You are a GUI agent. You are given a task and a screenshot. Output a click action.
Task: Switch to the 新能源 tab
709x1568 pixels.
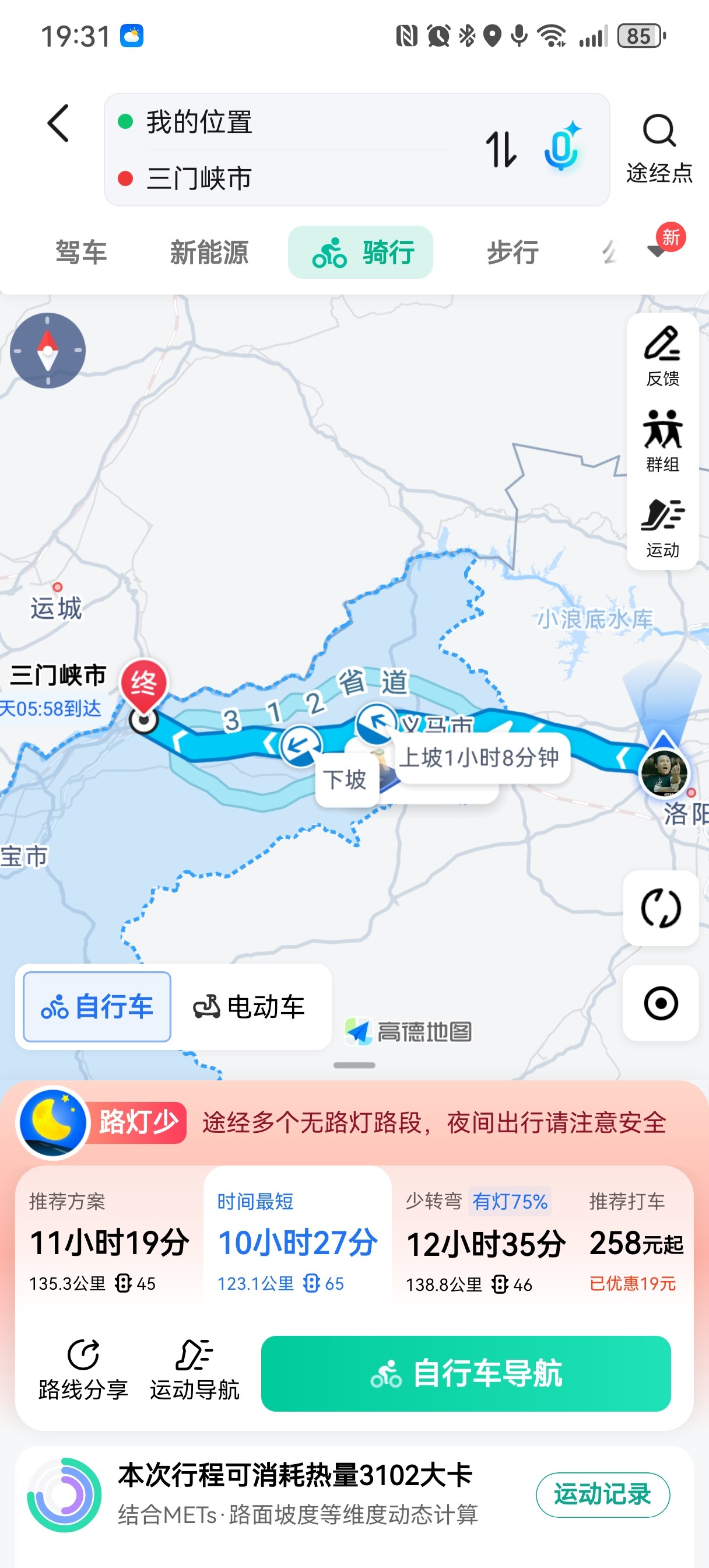[209, 253]
